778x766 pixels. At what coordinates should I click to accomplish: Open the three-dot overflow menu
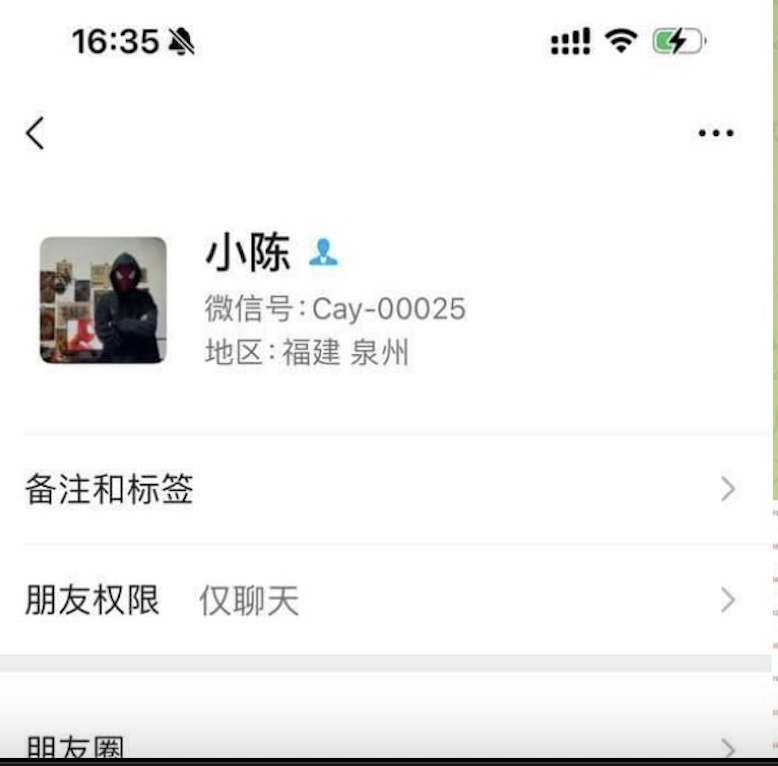pyautogui.click(x=715, y=133)
